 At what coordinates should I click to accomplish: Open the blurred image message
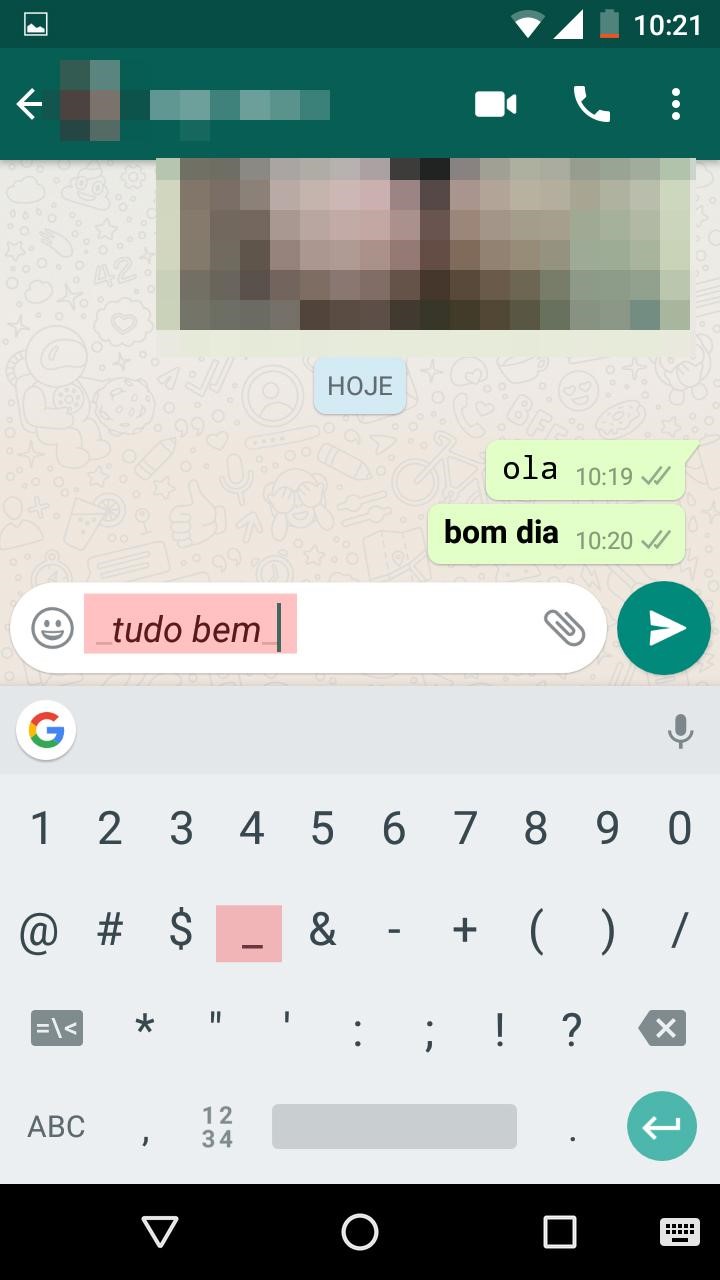coord(425,250)
